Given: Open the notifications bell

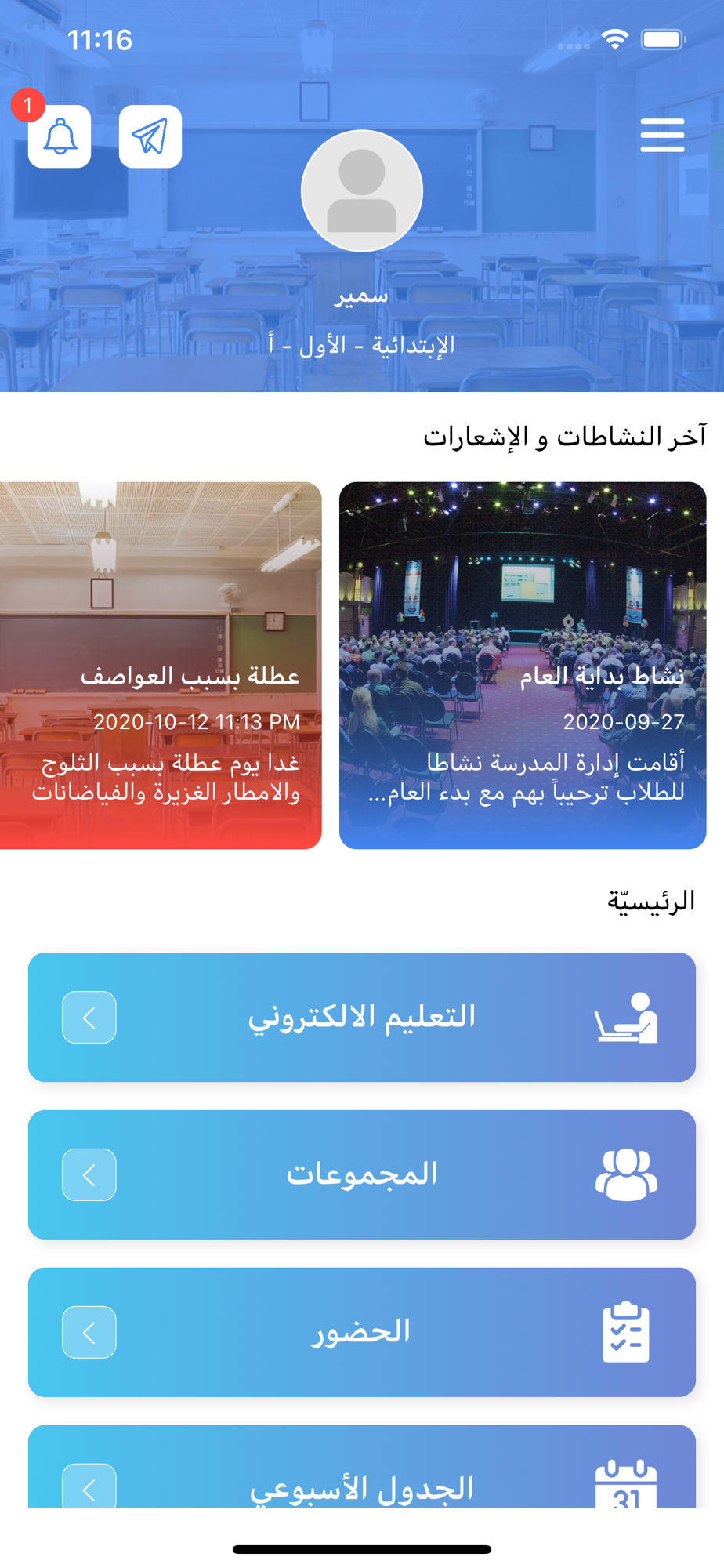Looking at the screenshot, I should pos(60,136).
